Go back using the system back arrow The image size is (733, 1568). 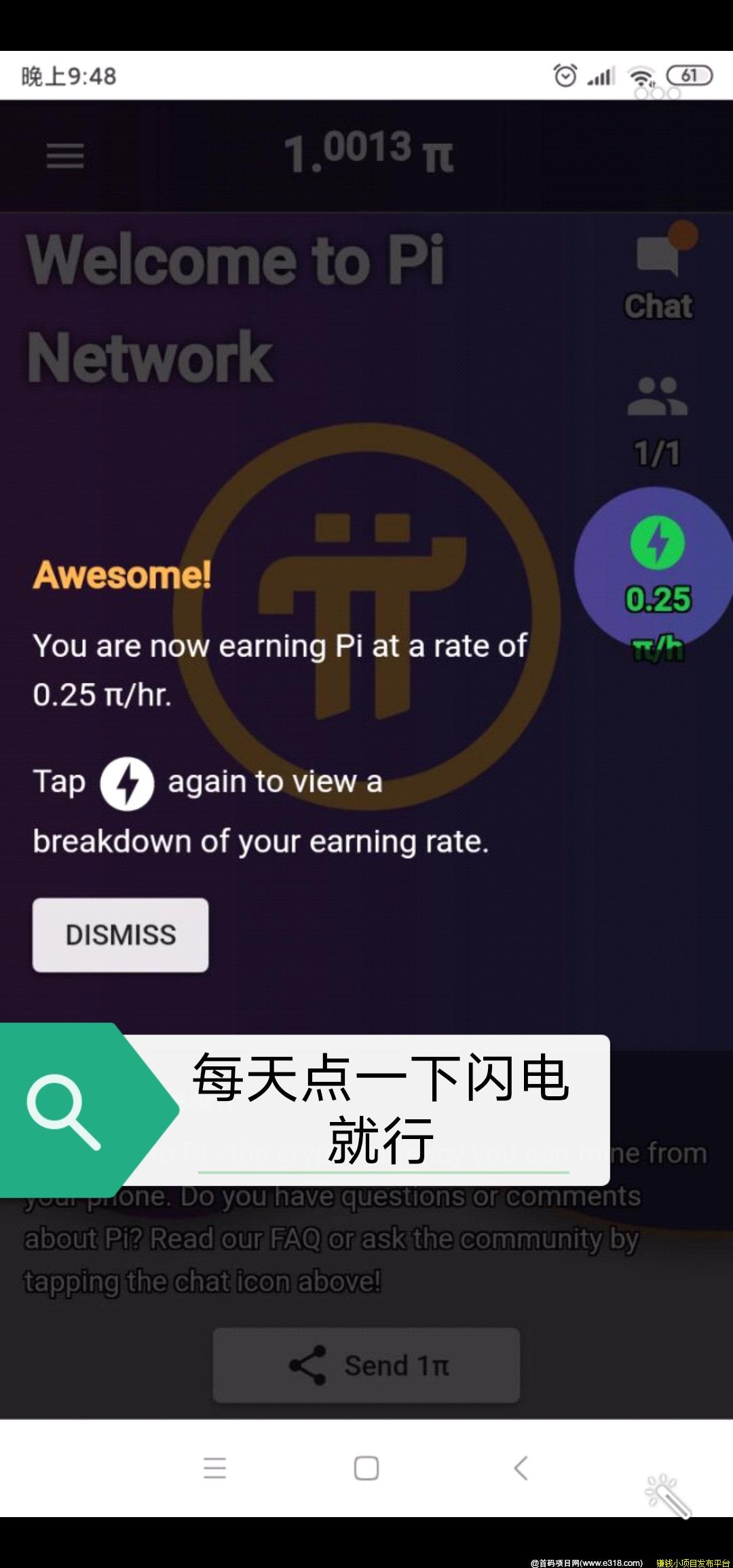click(521, 1468)
